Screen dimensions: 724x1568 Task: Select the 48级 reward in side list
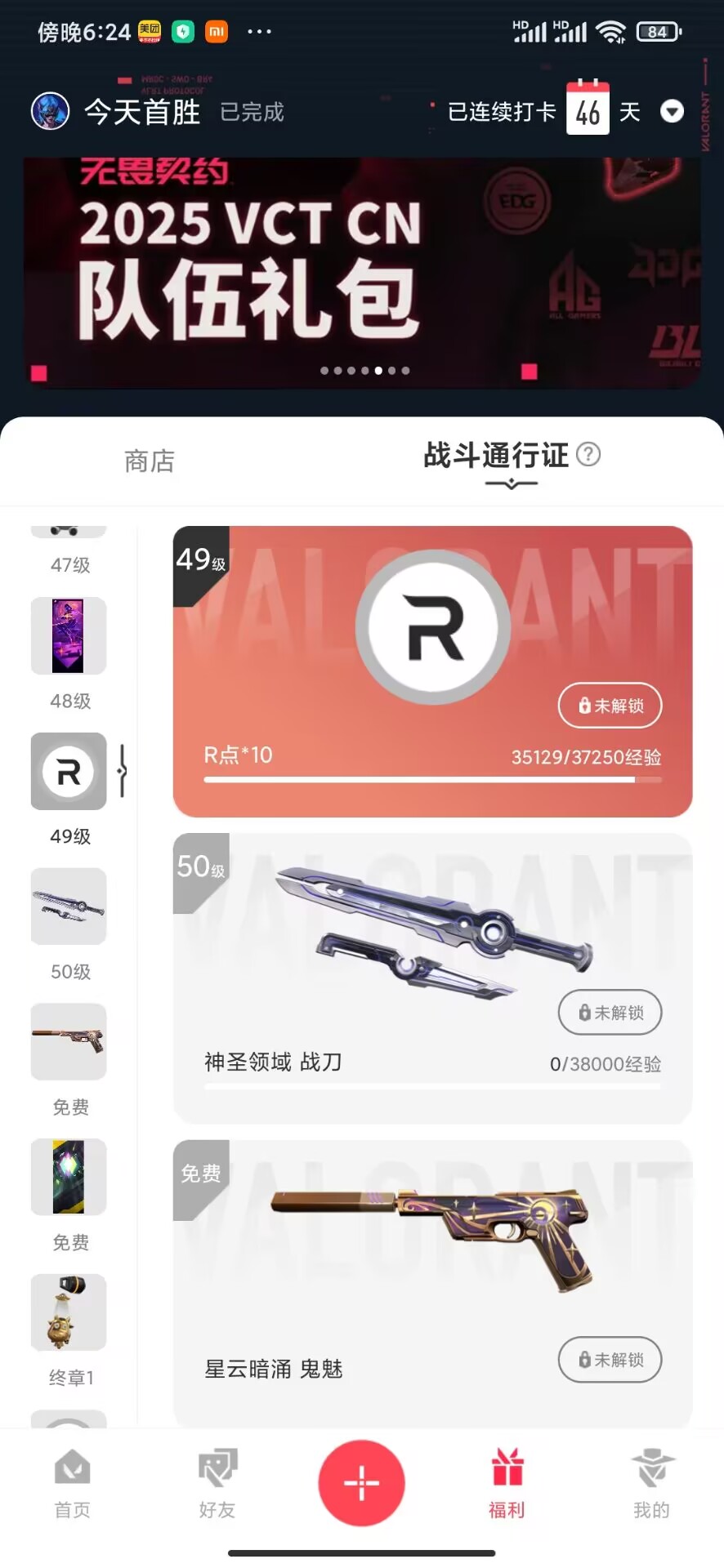click(69, 636)
